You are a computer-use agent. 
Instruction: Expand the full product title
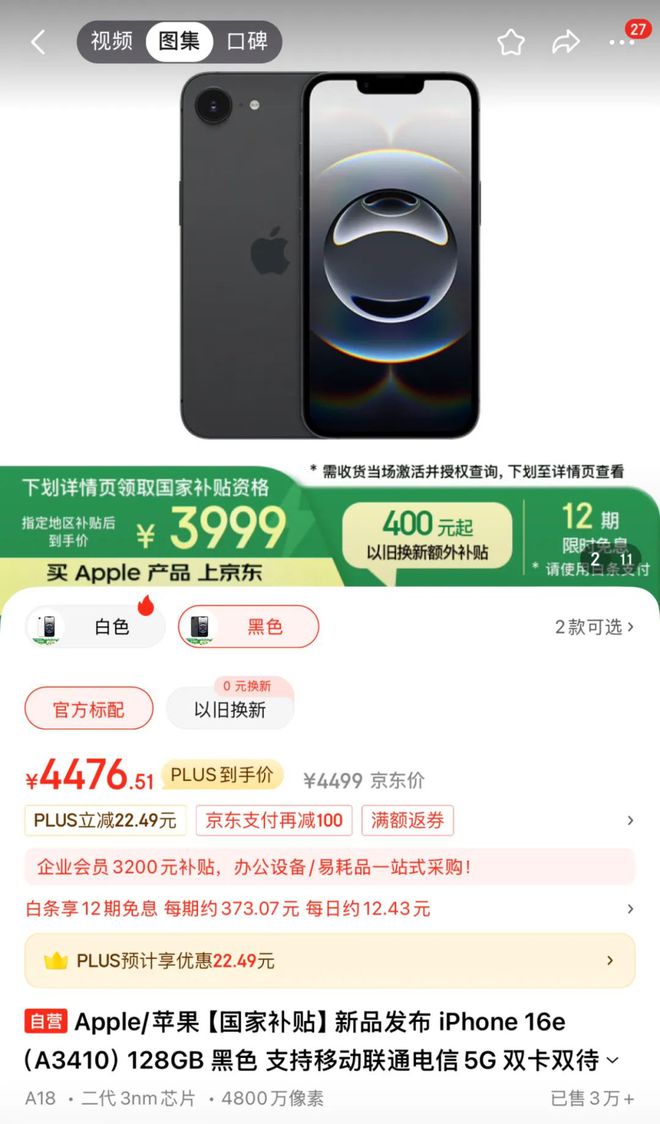tap(613, 1060)
